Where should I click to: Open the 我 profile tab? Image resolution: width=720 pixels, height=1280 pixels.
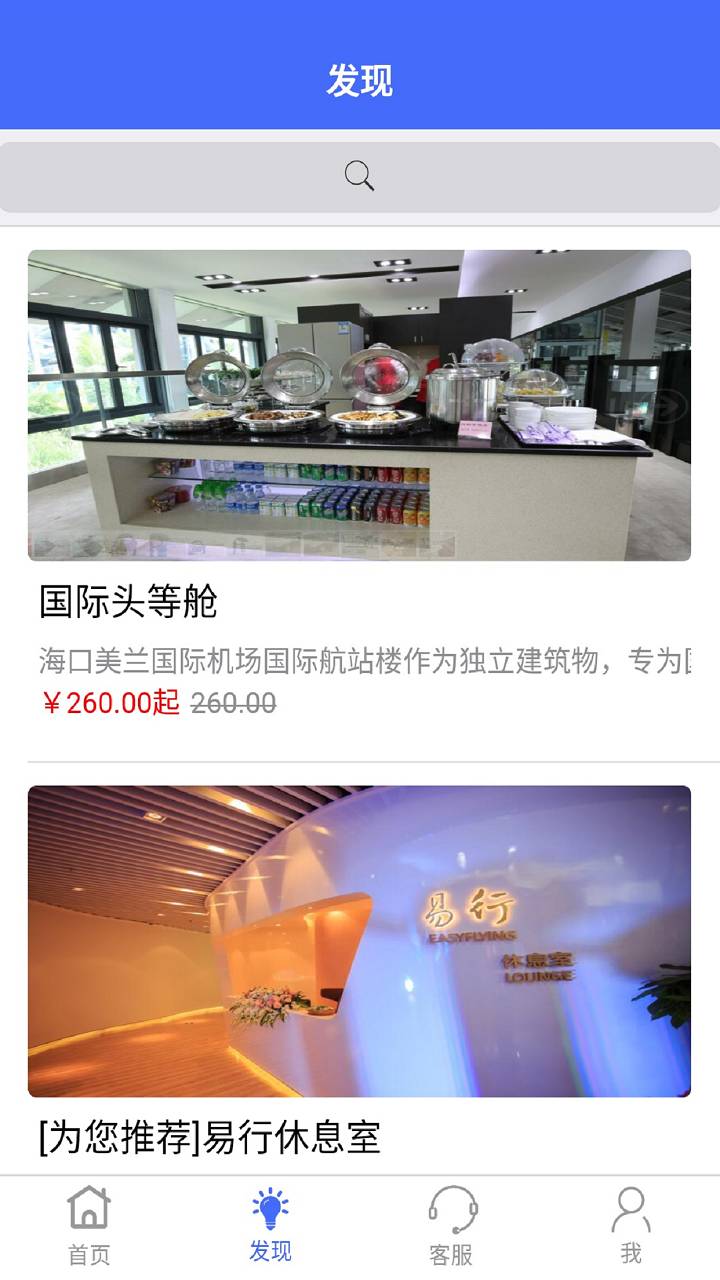click(630, 1225)
